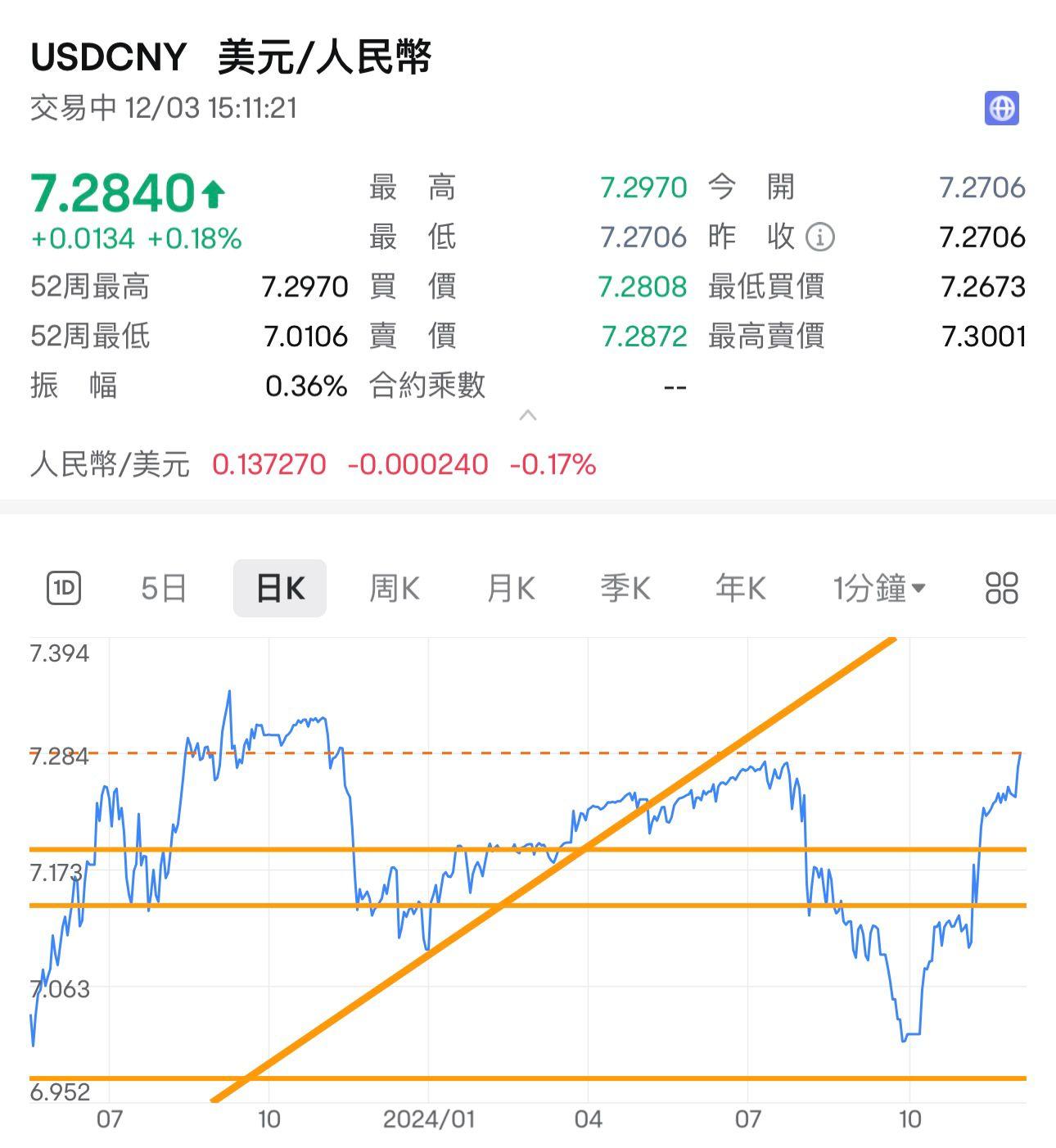This screenshot has height=1148, width=1056.
Task: Open the 1分鐘 interval dropdown
Action: tap(878, 587)
